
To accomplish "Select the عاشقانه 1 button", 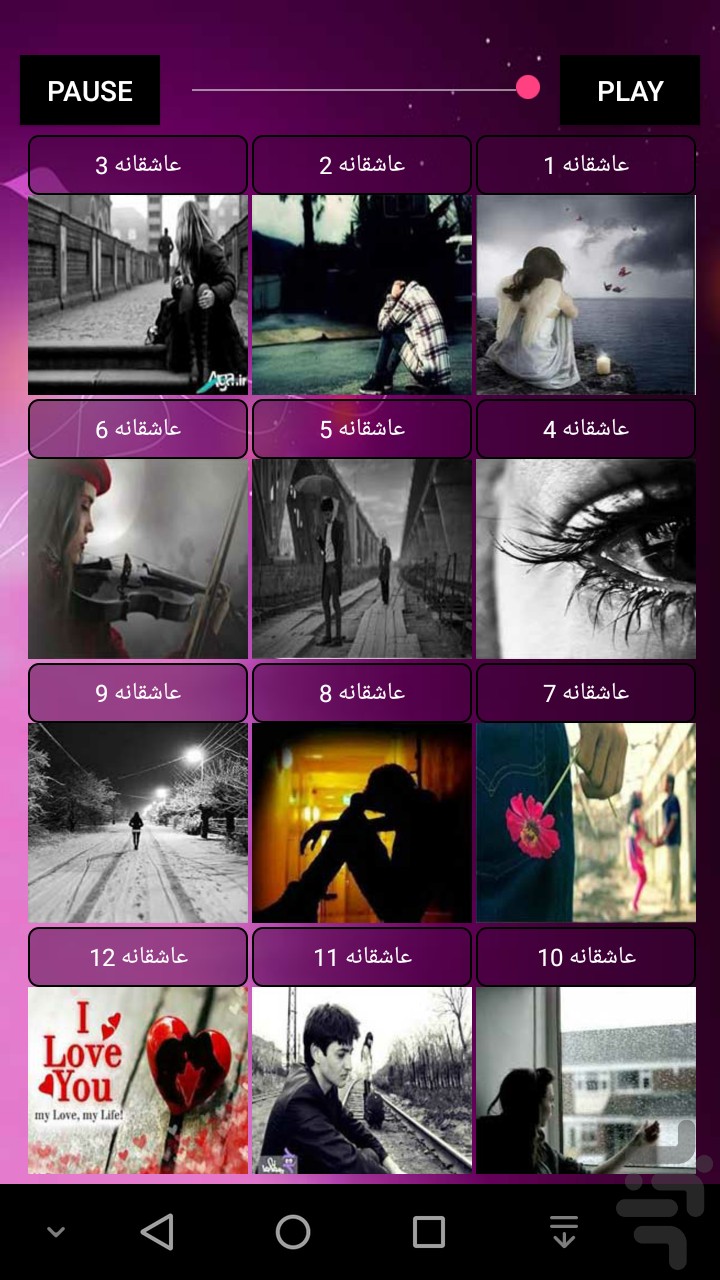I will (x=586, y=165).
